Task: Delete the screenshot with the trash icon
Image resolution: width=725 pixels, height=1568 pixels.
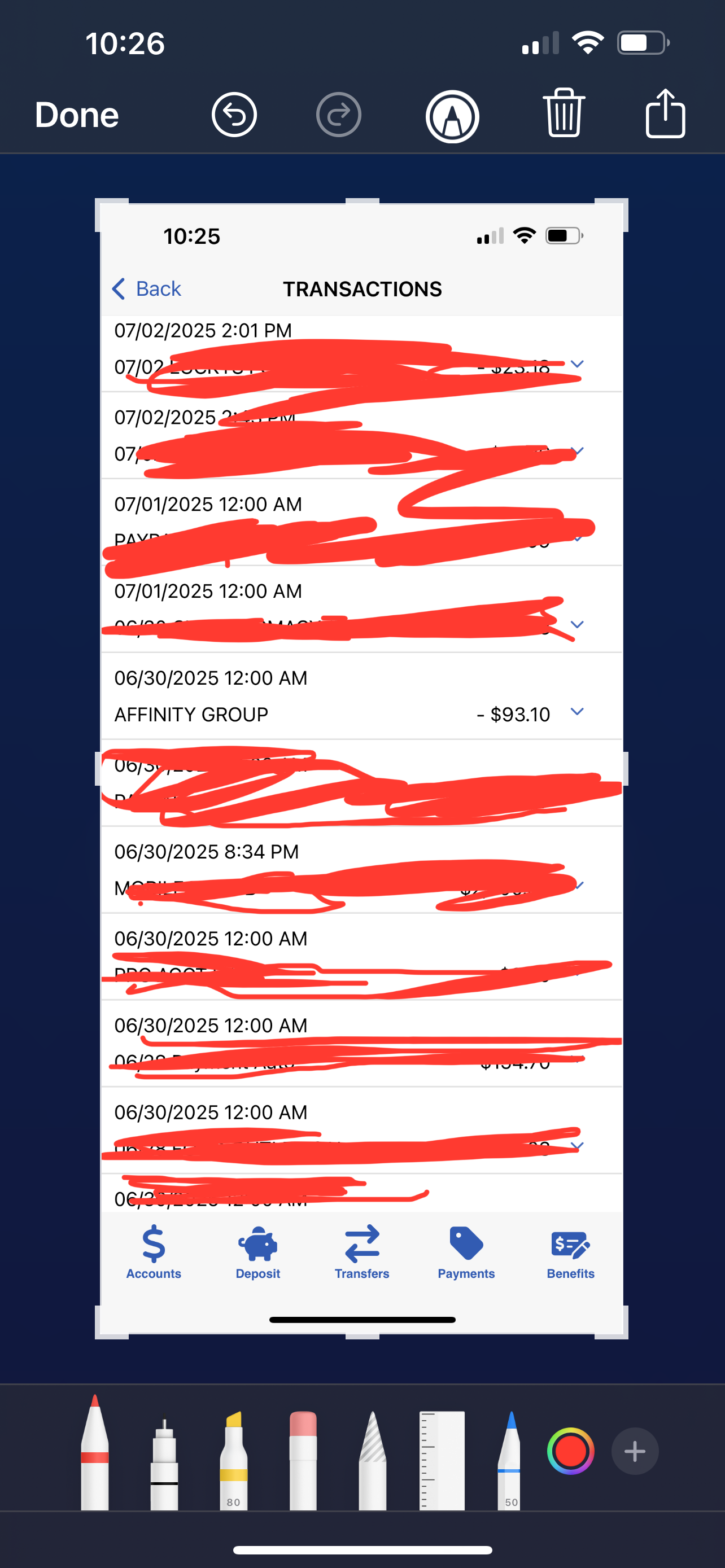Action: 564,113
